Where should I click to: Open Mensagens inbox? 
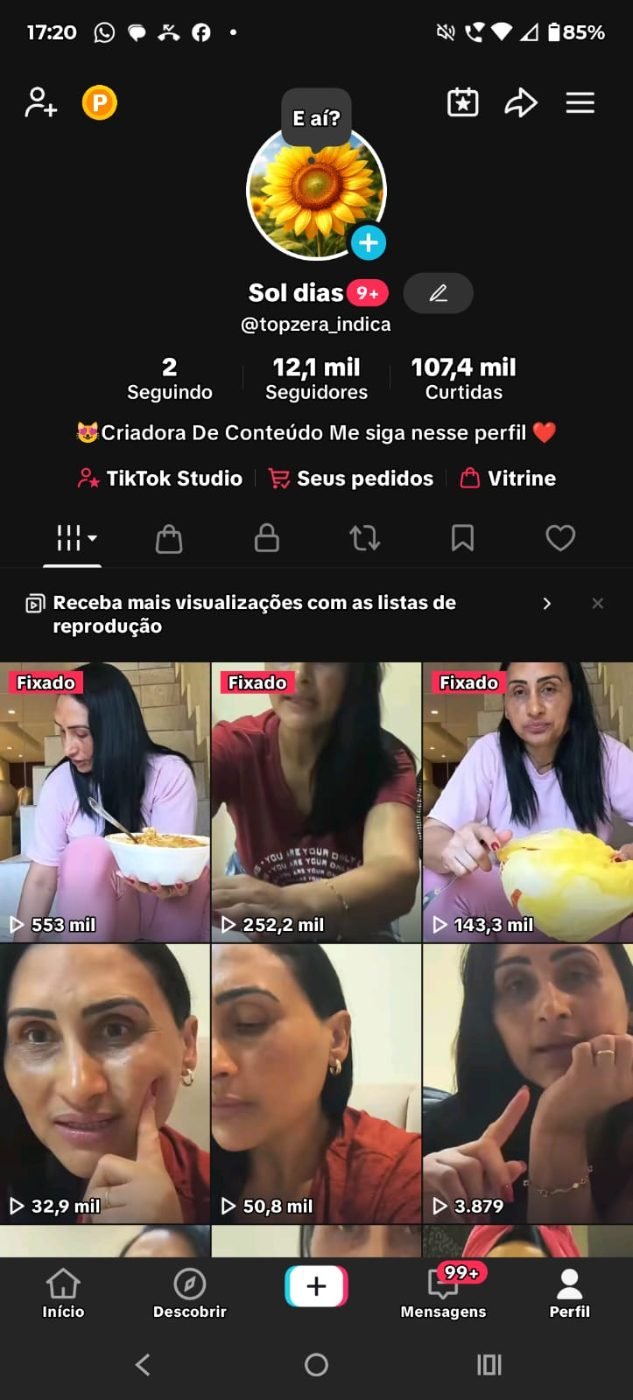(x=443, y=1294)
